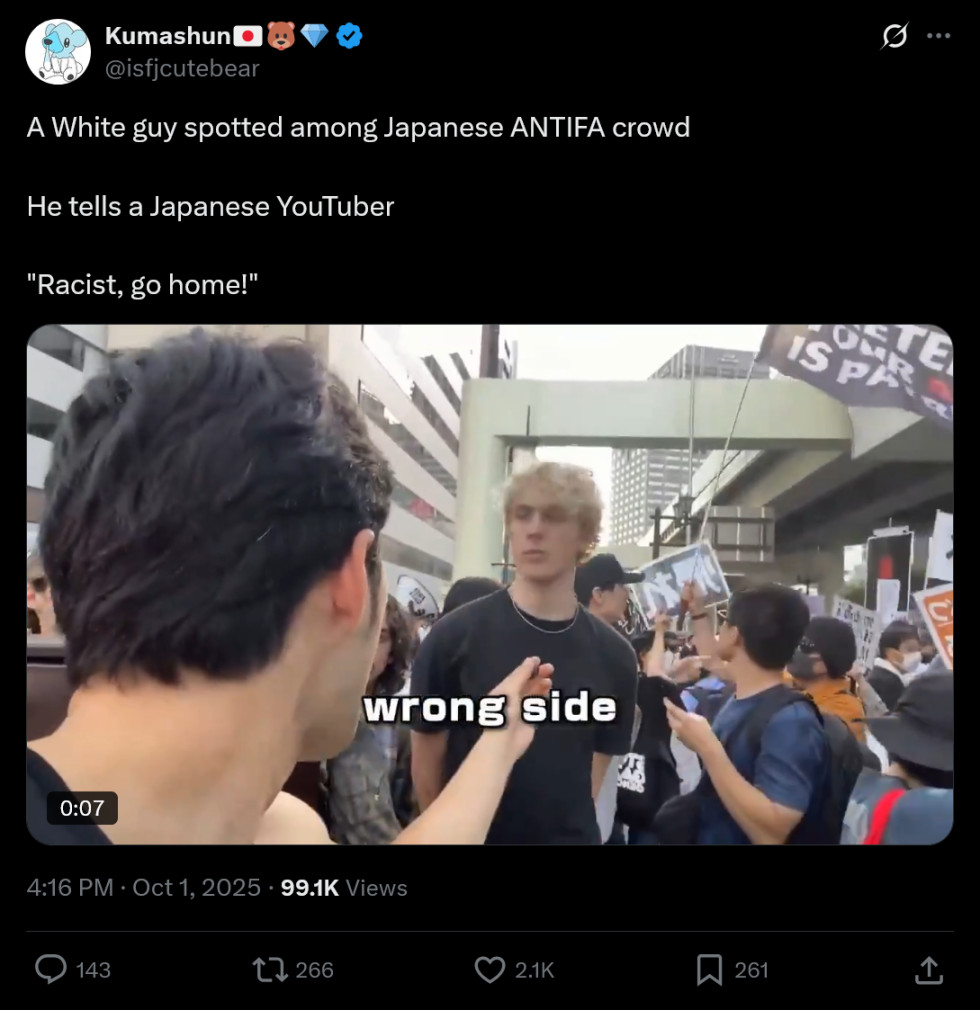Open the @isfjcutebear handle
This screenshot has height=1010, width=980.
182,68
